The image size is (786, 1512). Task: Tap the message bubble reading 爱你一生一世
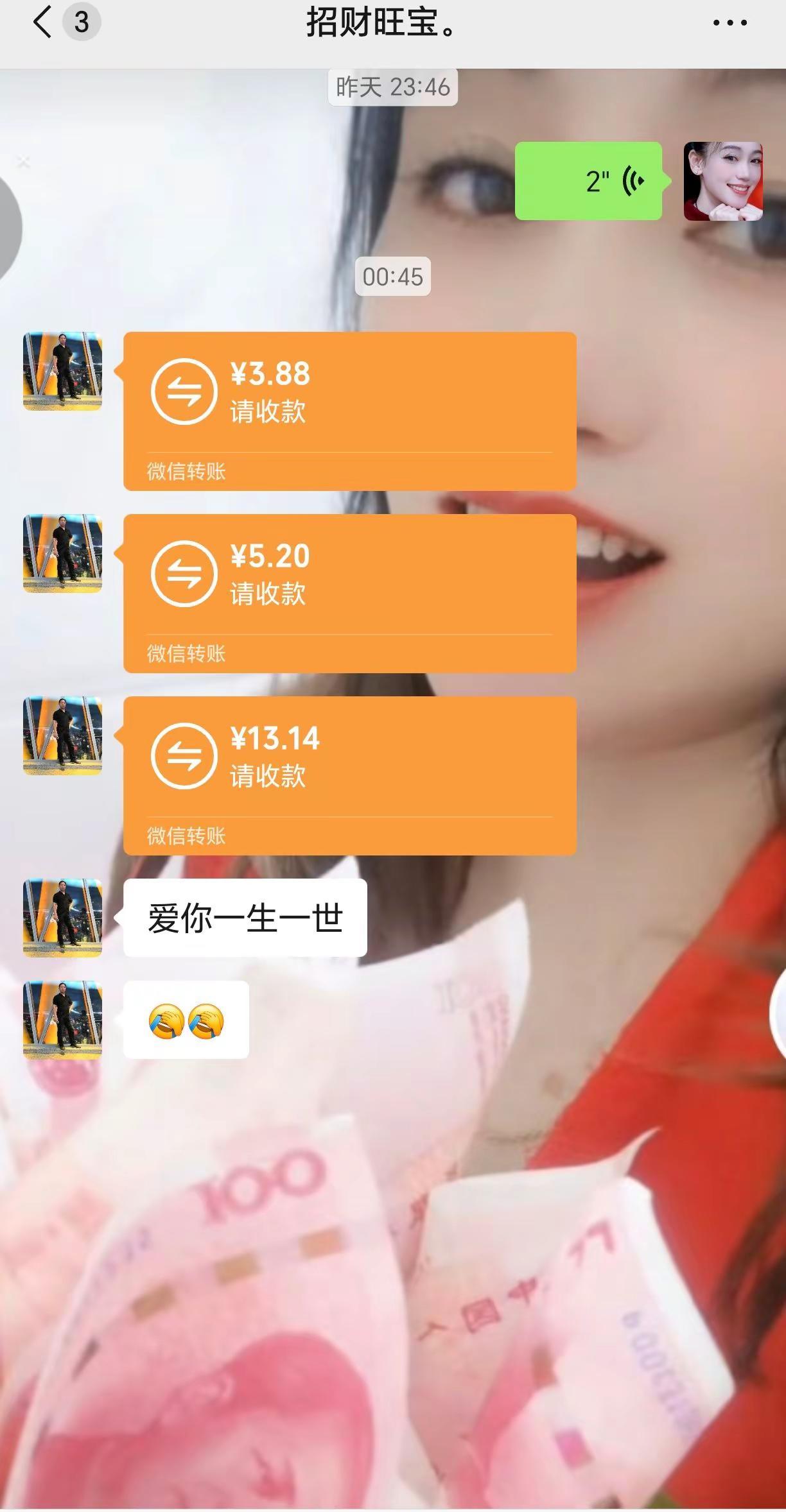pyautogui.click(x=247, y=918)
